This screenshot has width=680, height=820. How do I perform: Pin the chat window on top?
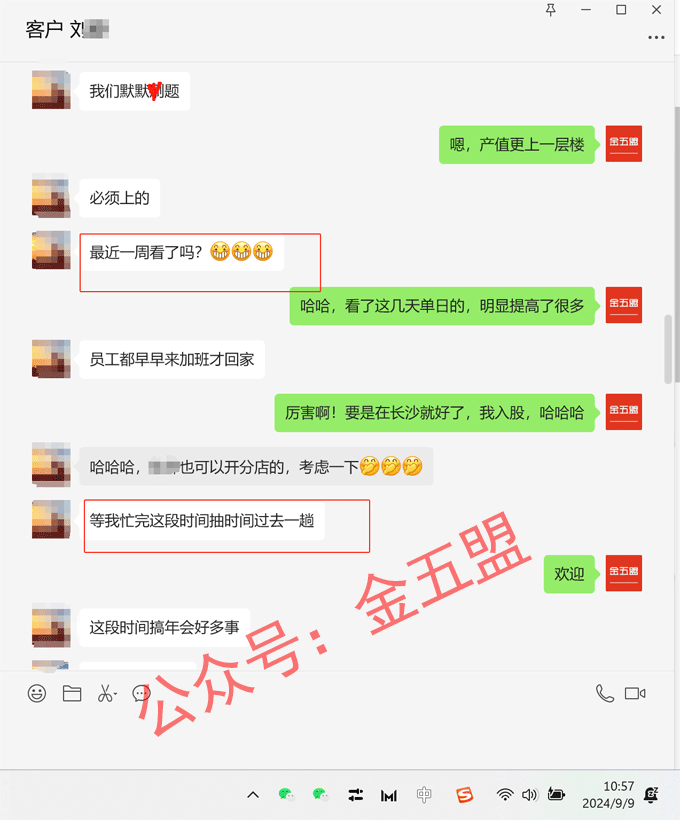point(551,10)
